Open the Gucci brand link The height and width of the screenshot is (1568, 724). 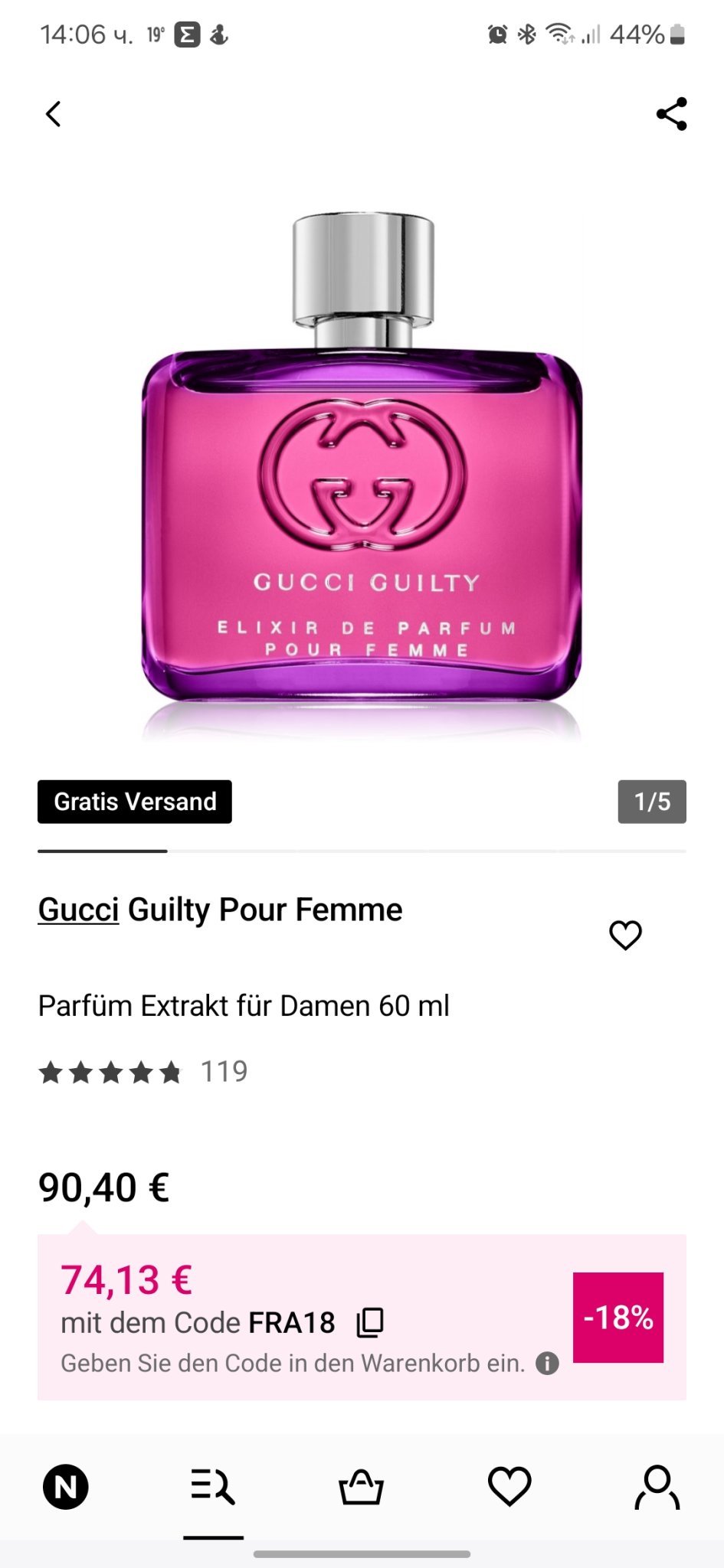pyautogui.click(x=78, y=910)
